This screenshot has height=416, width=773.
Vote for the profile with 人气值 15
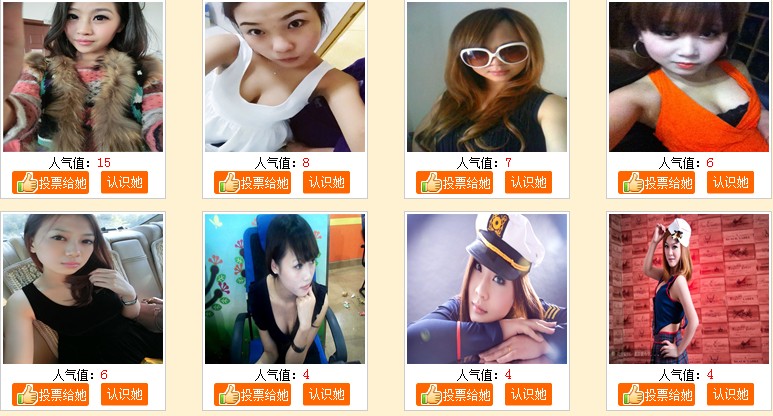click(x=50, y=183)
